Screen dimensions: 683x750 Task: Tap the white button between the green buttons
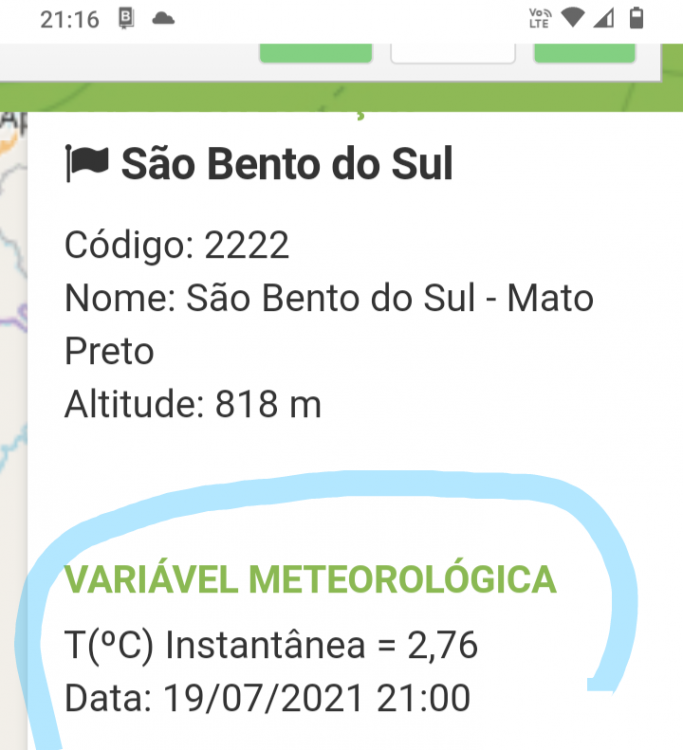click(x=452, y=52)
